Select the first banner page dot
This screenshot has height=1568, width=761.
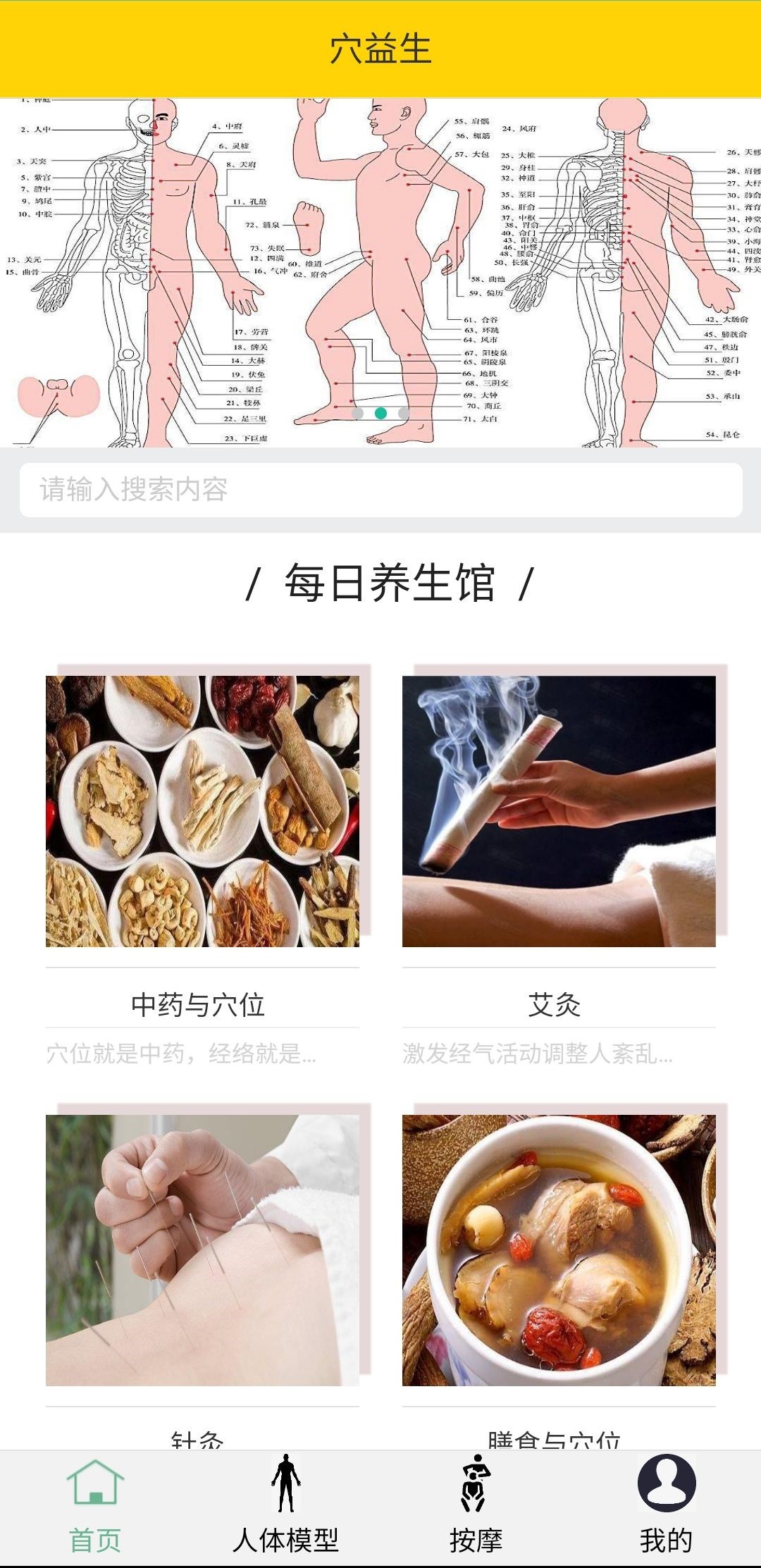(358, 413)
